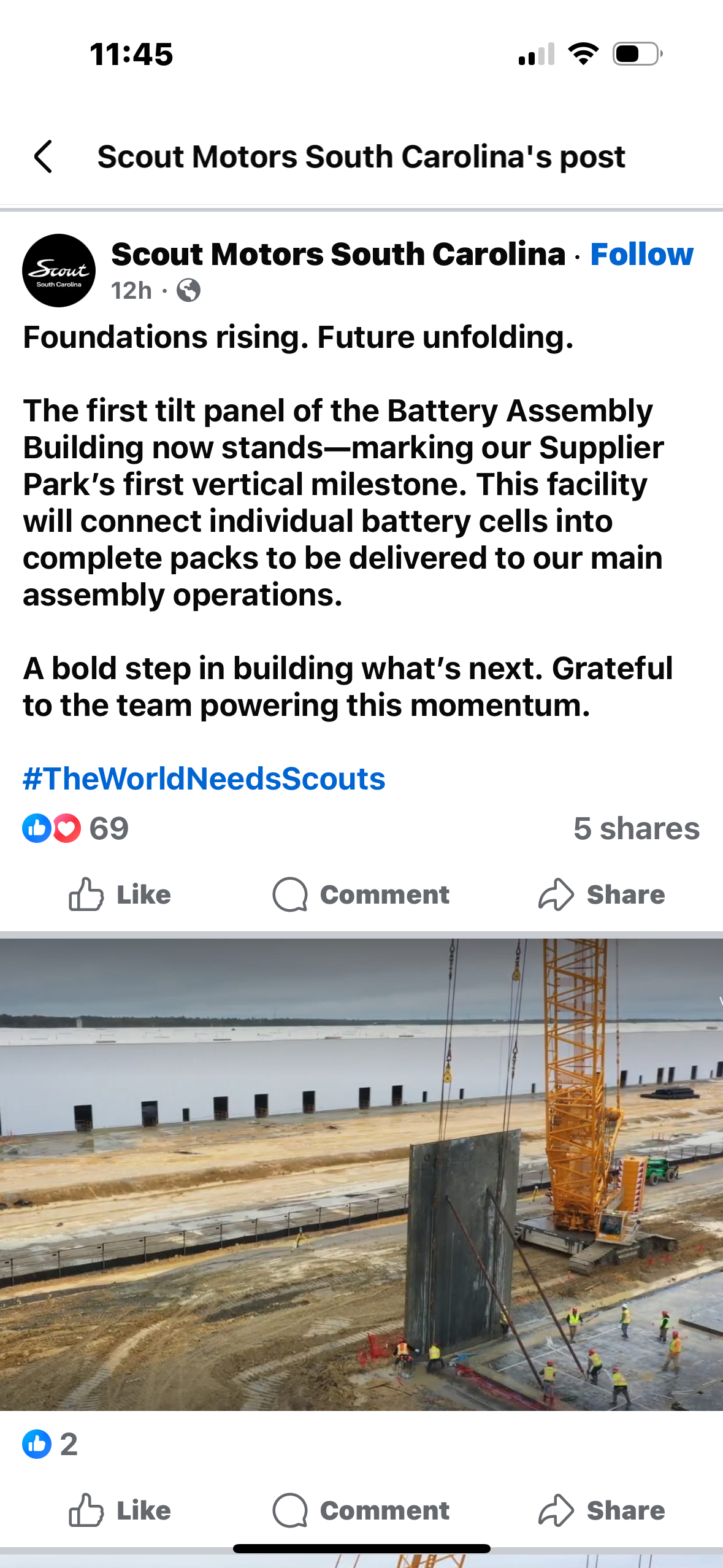This screenshot has height=1568, width=723.
Task: View the 2 reactions under the photo
Action: click(x=50, y=1444)
